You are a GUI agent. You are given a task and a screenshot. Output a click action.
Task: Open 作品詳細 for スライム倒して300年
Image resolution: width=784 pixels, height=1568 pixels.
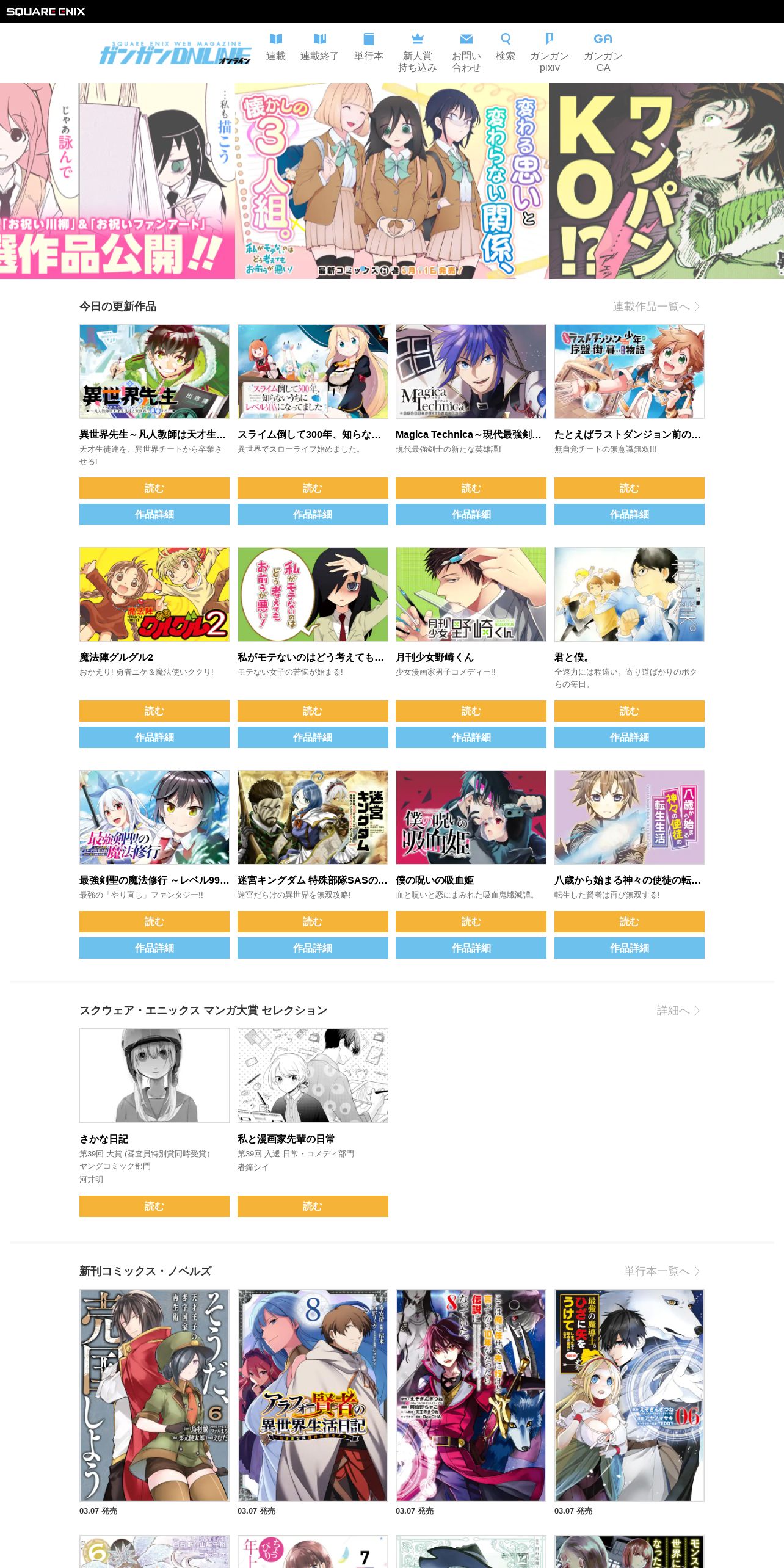313,514
